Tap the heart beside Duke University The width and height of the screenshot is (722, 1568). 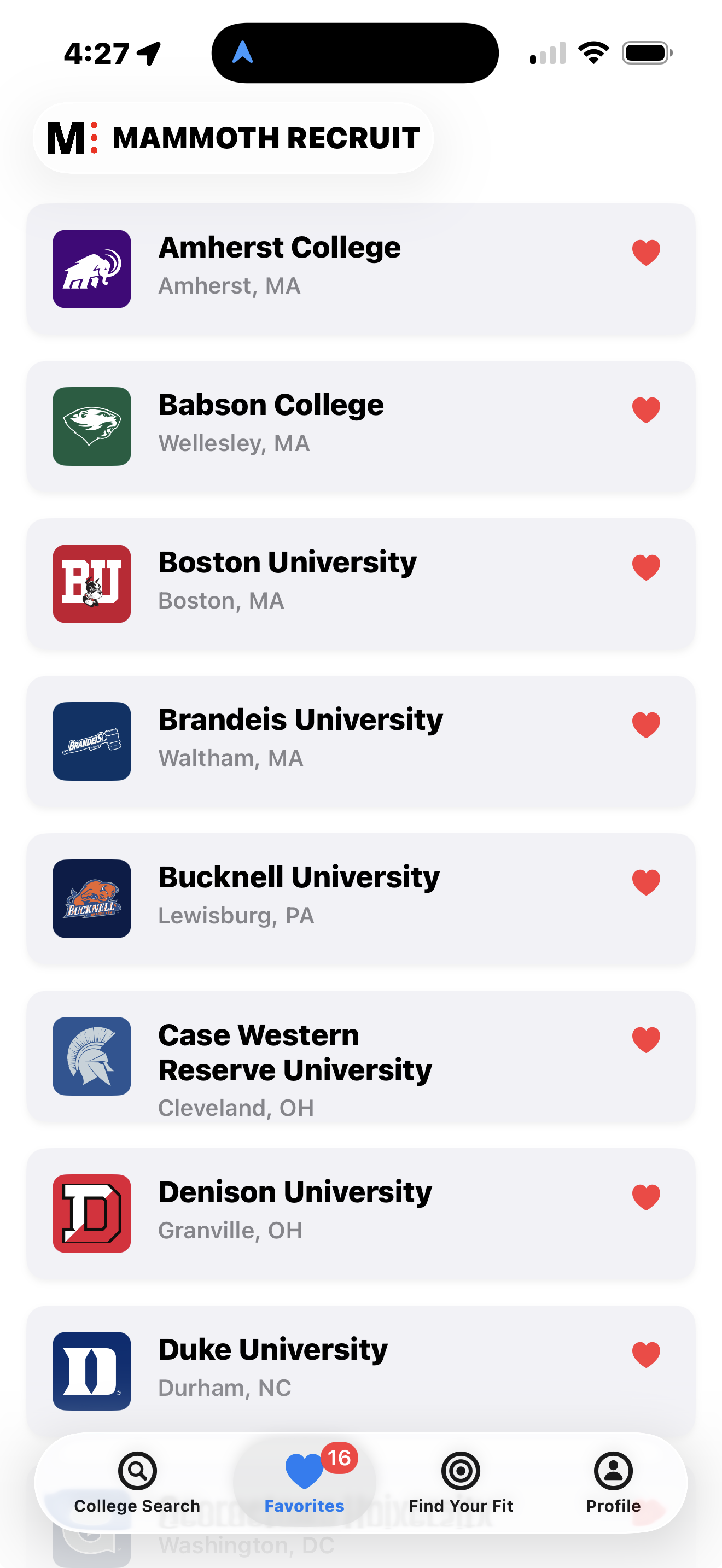click(646, 1354)
